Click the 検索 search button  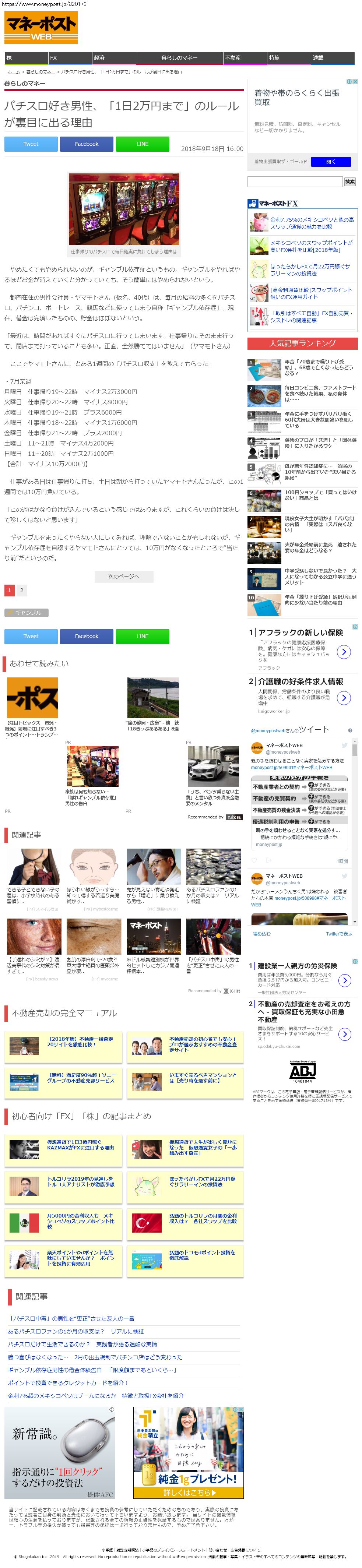pyautogui.click(x=350, y=182)
